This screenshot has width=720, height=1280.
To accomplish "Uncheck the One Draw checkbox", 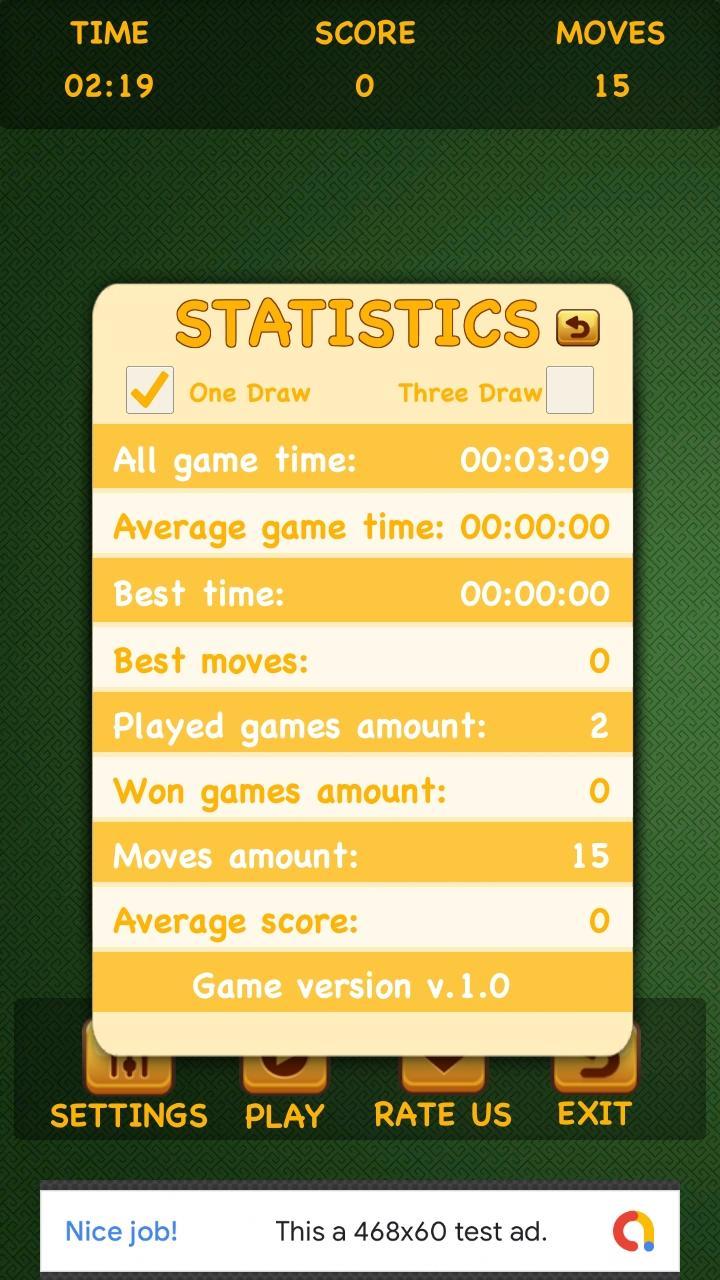I will tap(148, 389).
